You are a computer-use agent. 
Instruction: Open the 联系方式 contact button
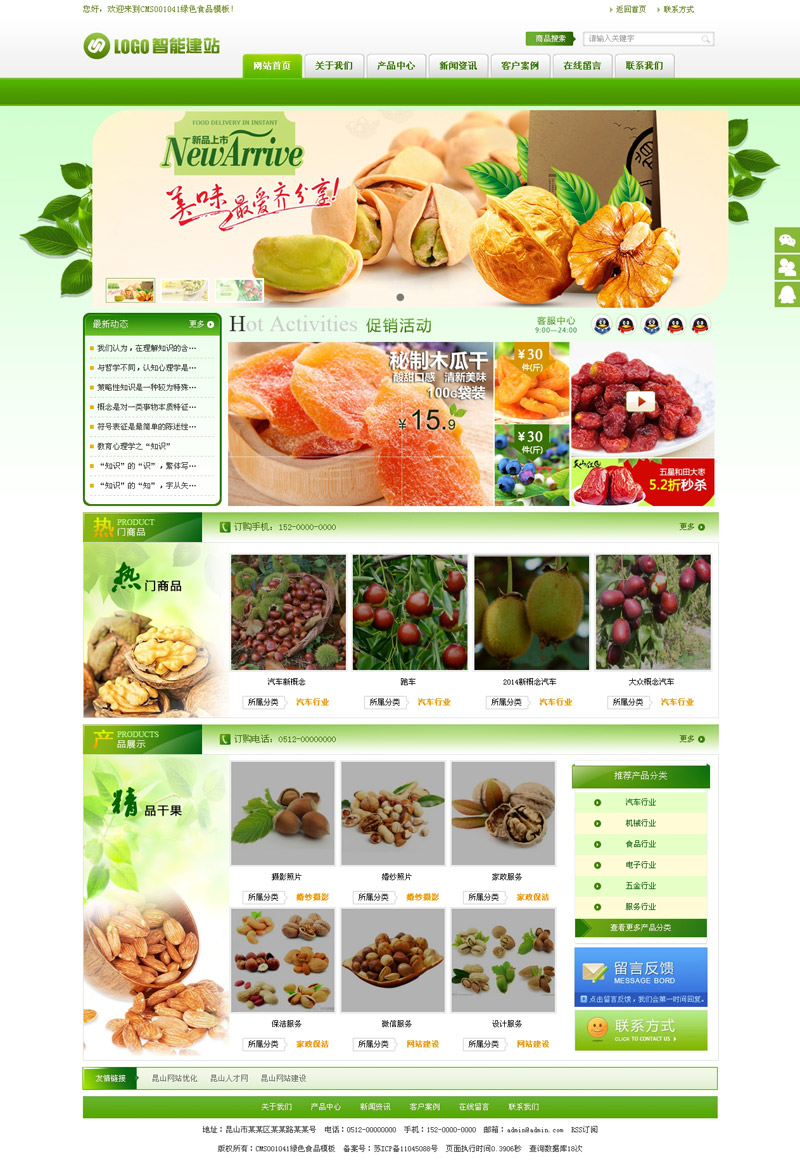640,1030
